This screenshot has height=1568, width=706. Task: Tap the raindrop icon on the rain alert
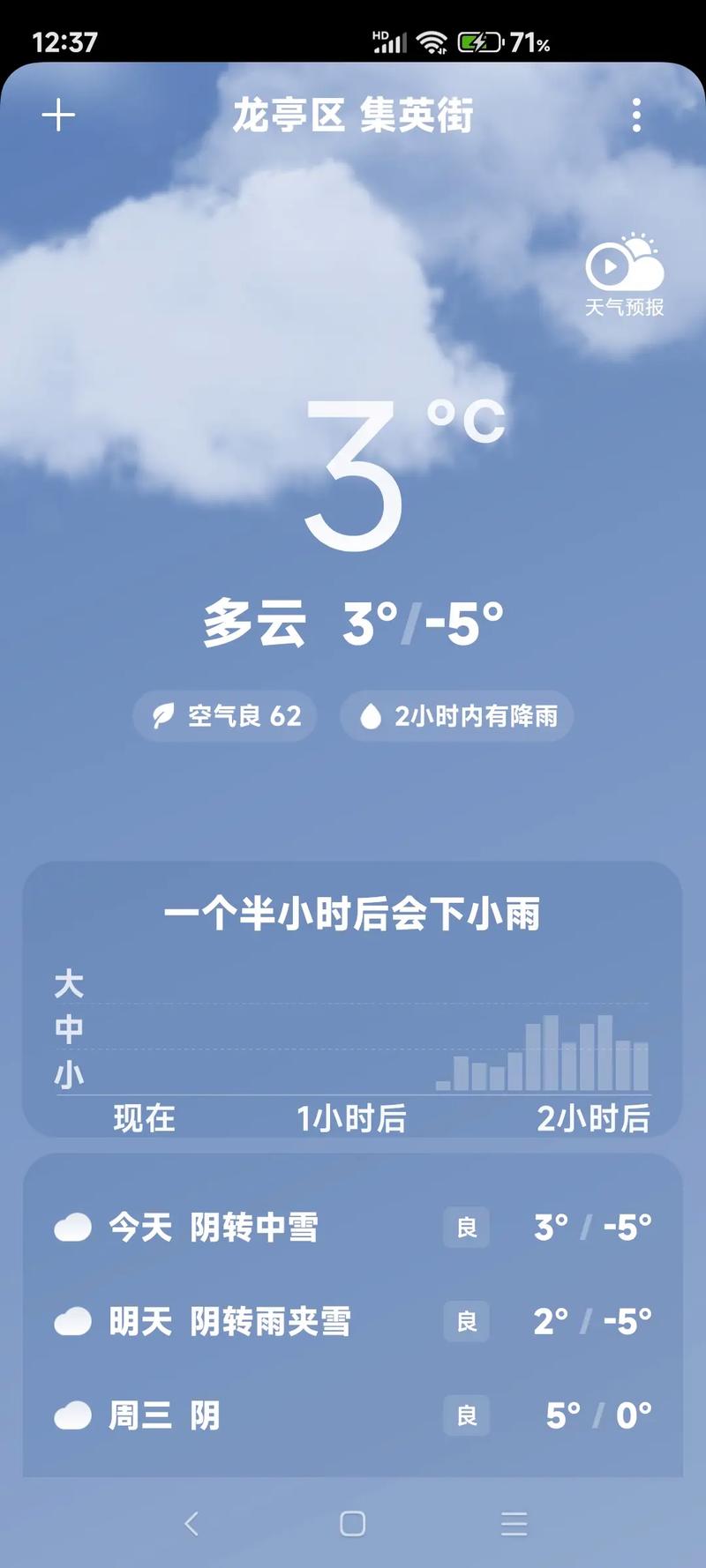372,716
